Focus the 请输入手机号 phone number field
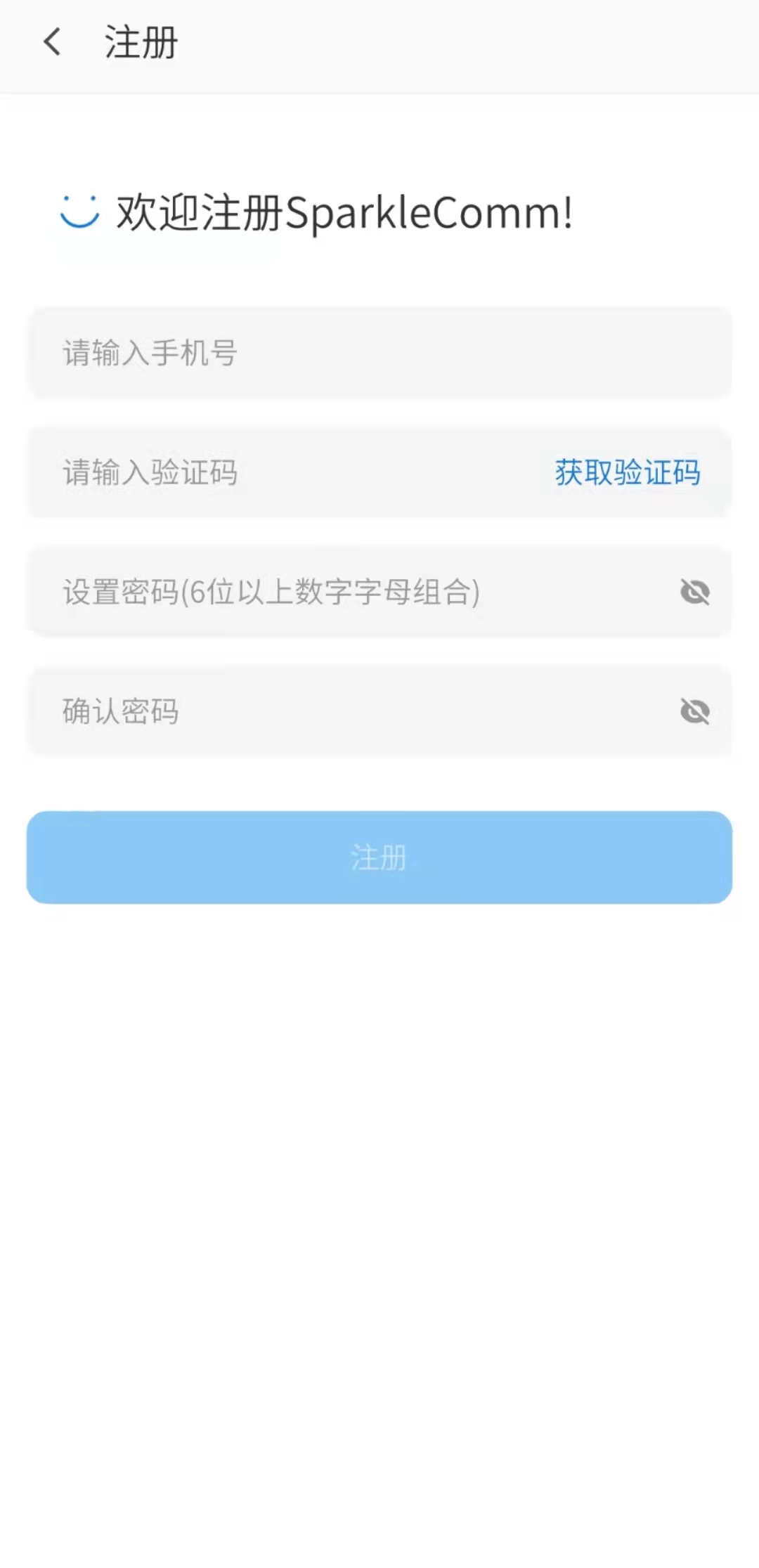 tap(379, 353)
